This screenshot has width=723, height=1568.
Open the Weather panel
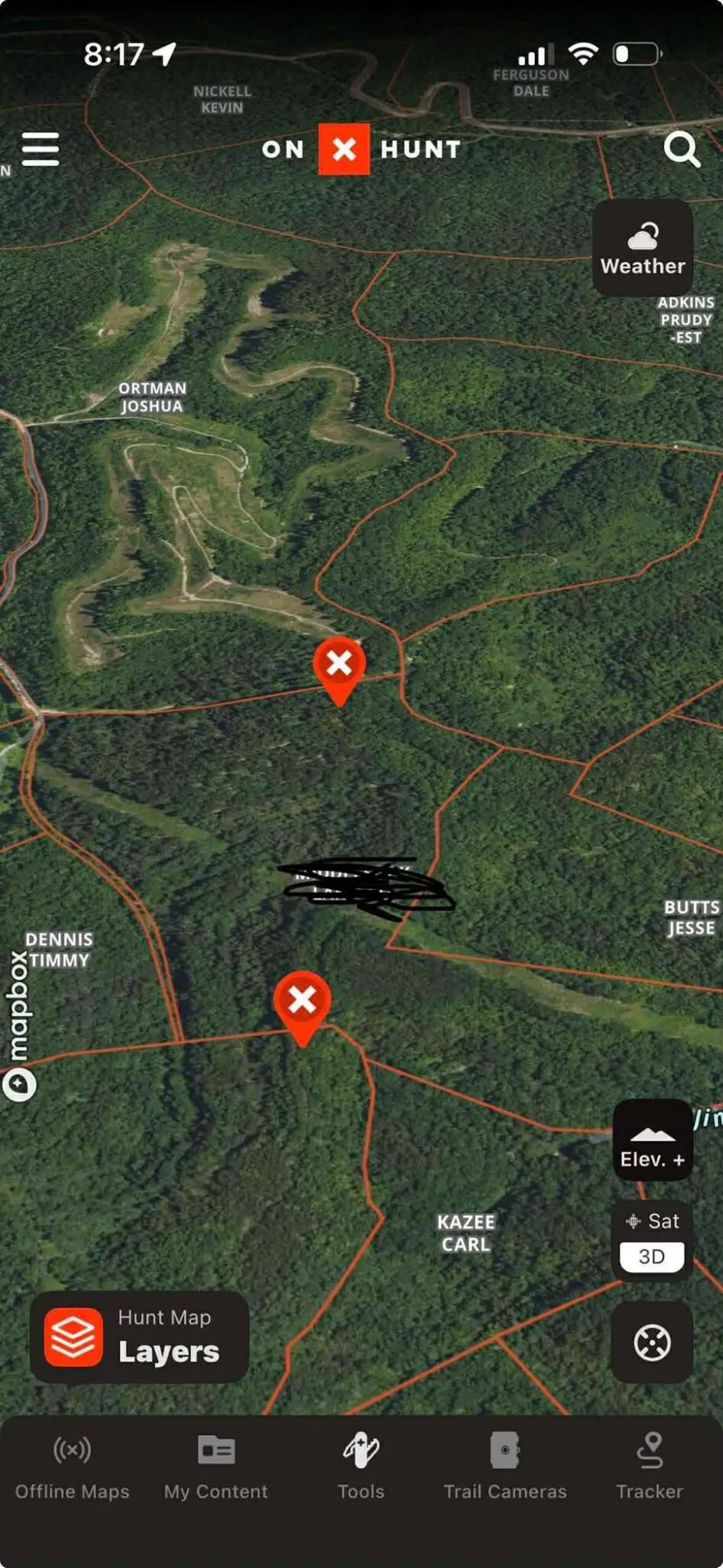click(x=642, y=250)
